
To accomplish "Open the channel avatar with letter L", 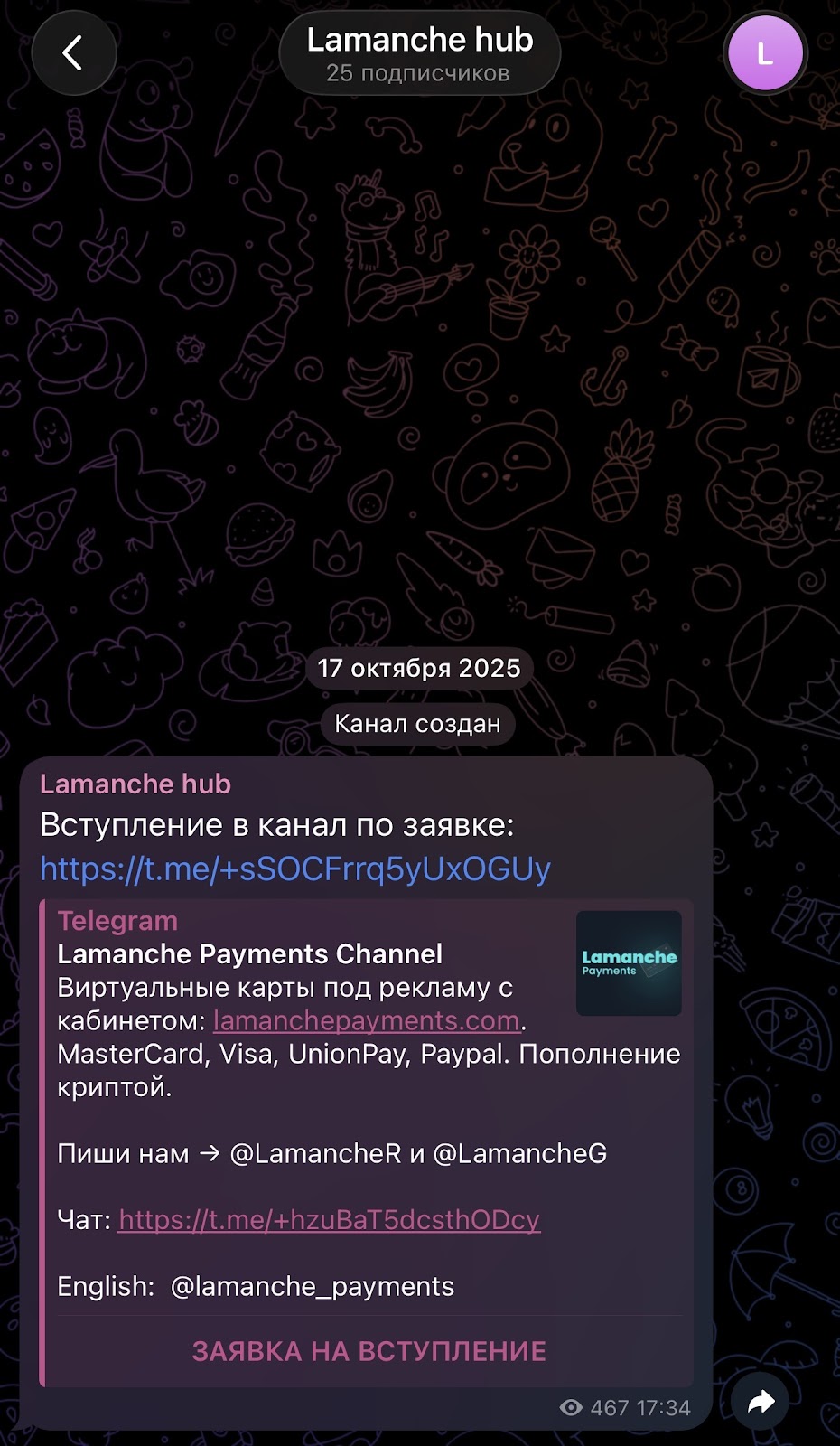I will [765, 53].
